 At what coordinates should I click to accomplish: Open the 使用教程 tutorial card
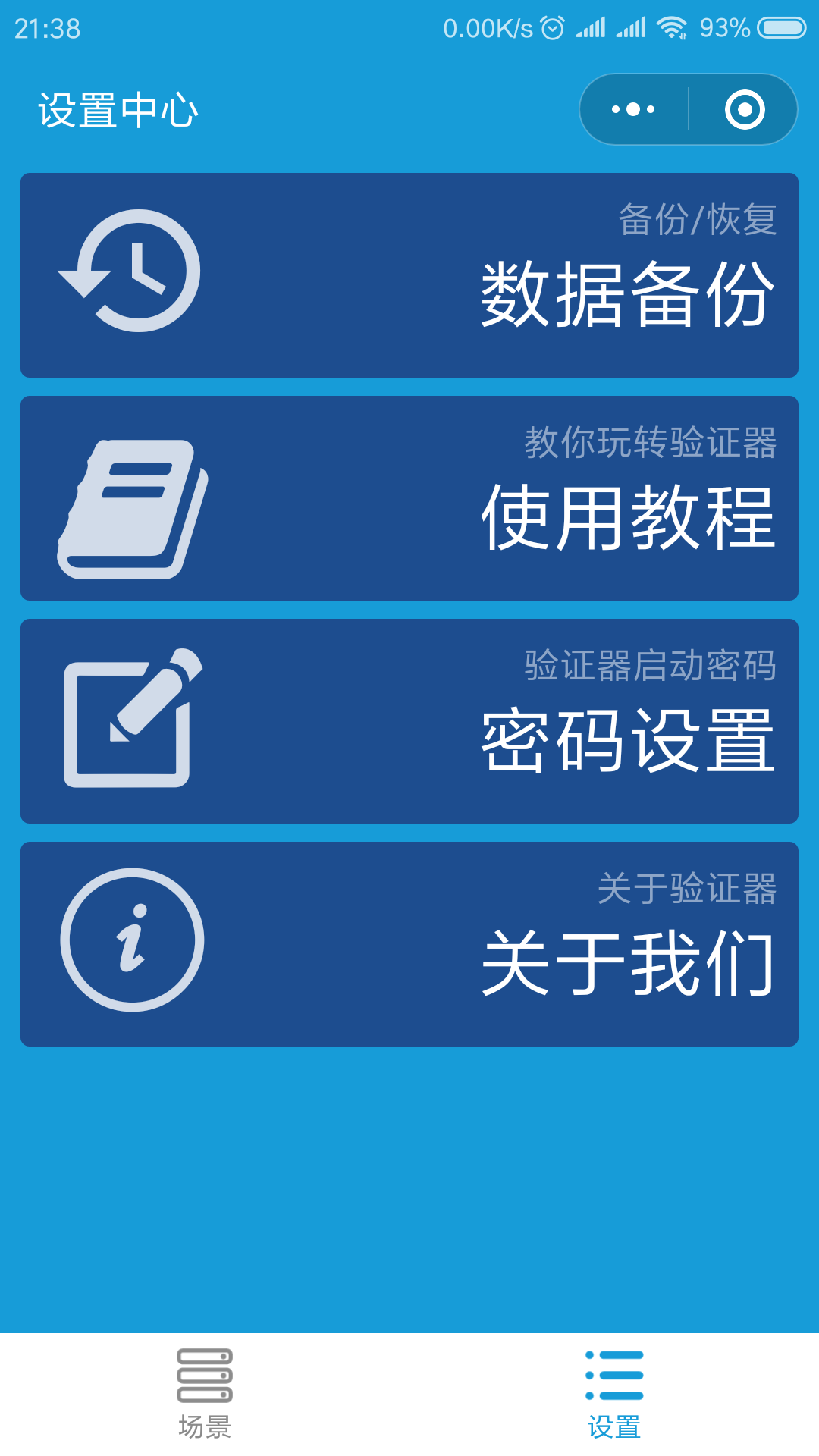pyautogui.click(x=409, y=498)
